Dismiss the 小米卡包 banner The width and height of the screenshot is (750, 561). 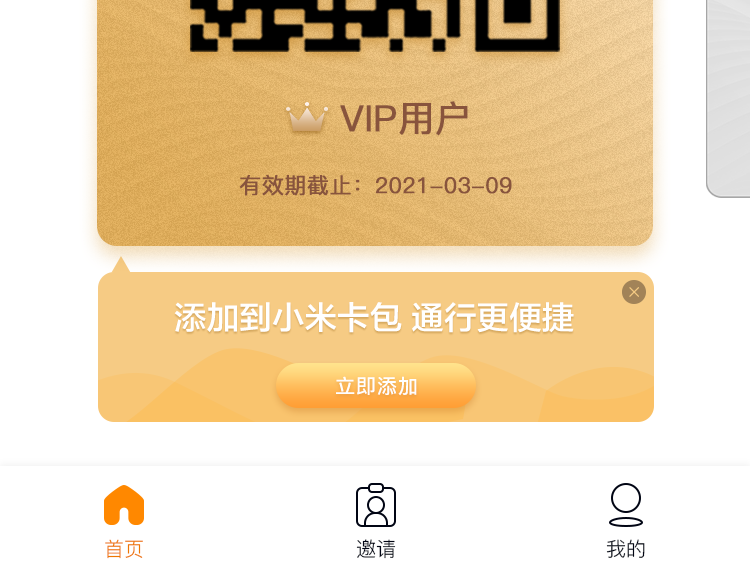tap(634, 292)
